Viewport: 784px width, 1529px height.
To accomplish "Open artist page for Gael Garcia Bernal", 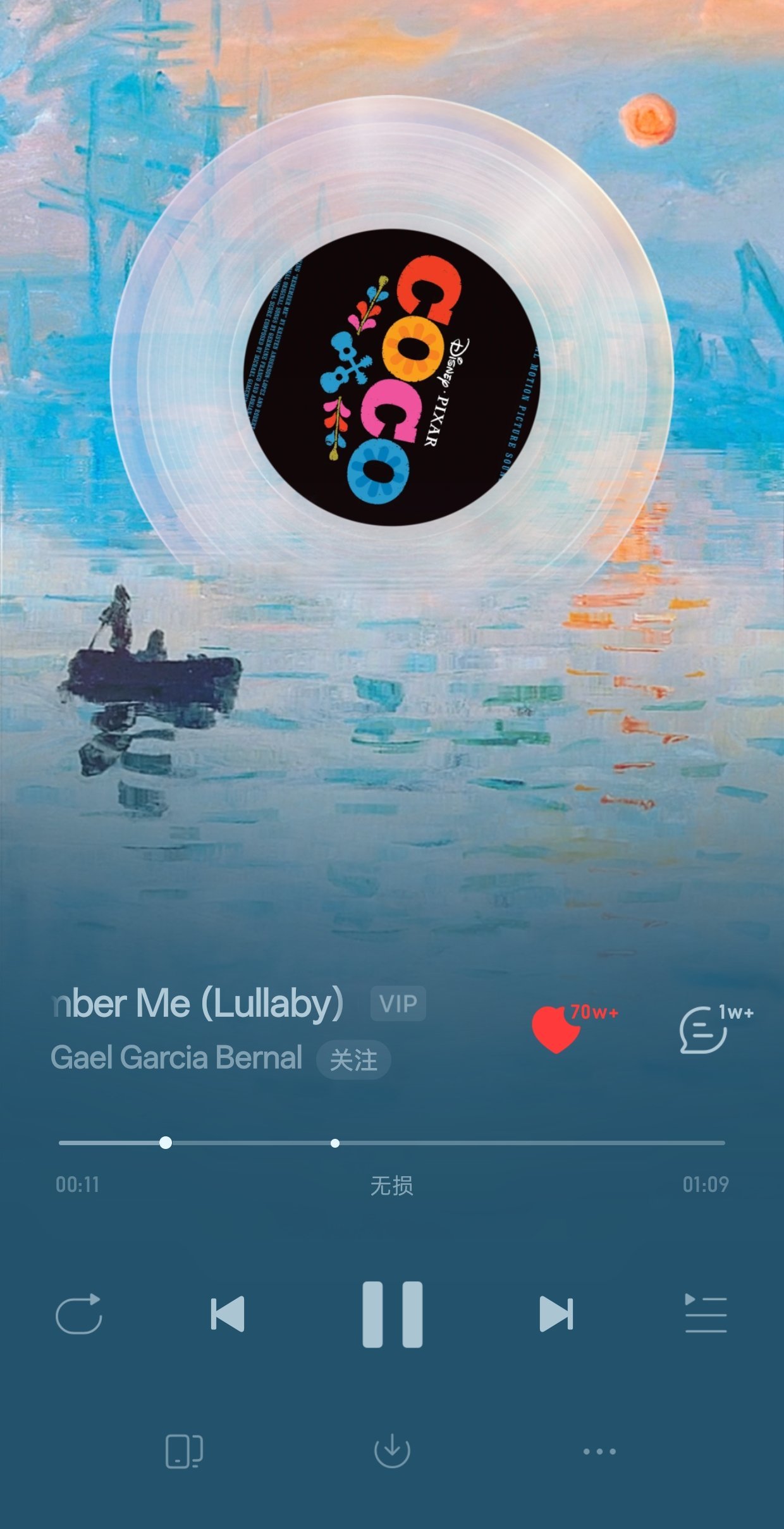I will point(176,1057).
